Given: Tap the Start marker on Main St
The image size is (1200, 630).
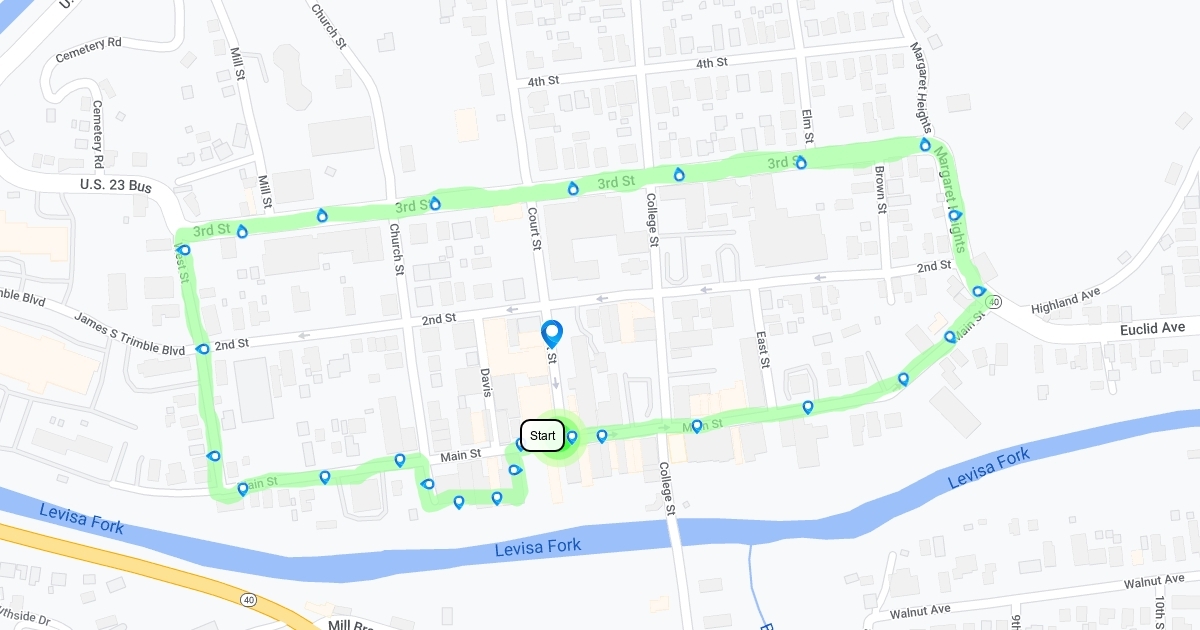Looking at the screenshot, I should [x=543, y=435].
